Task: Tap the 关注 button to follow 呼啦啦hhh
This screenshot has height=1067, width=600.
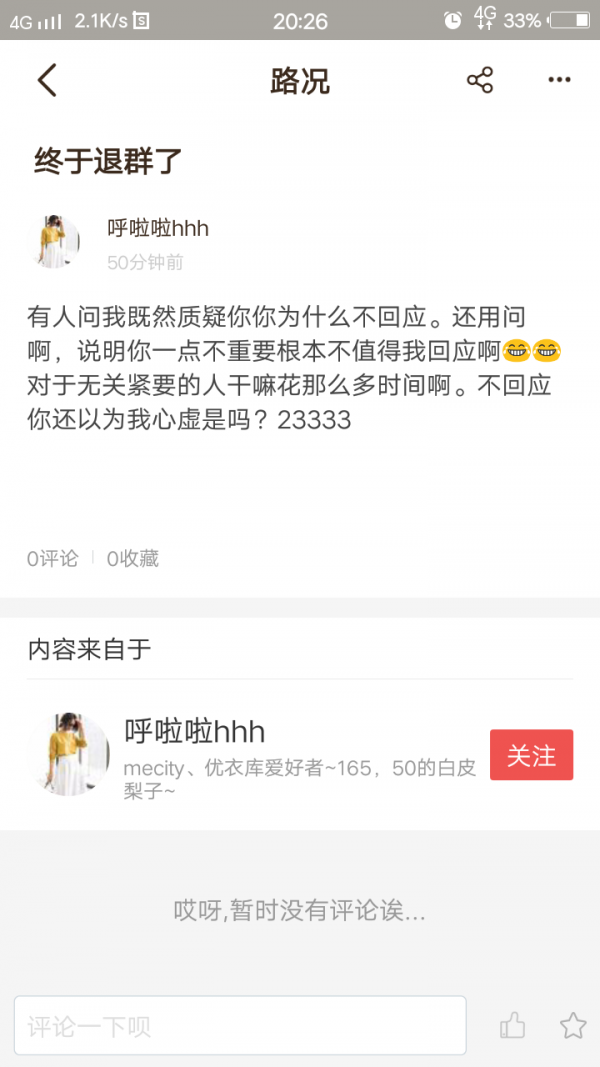Action: 531,755
